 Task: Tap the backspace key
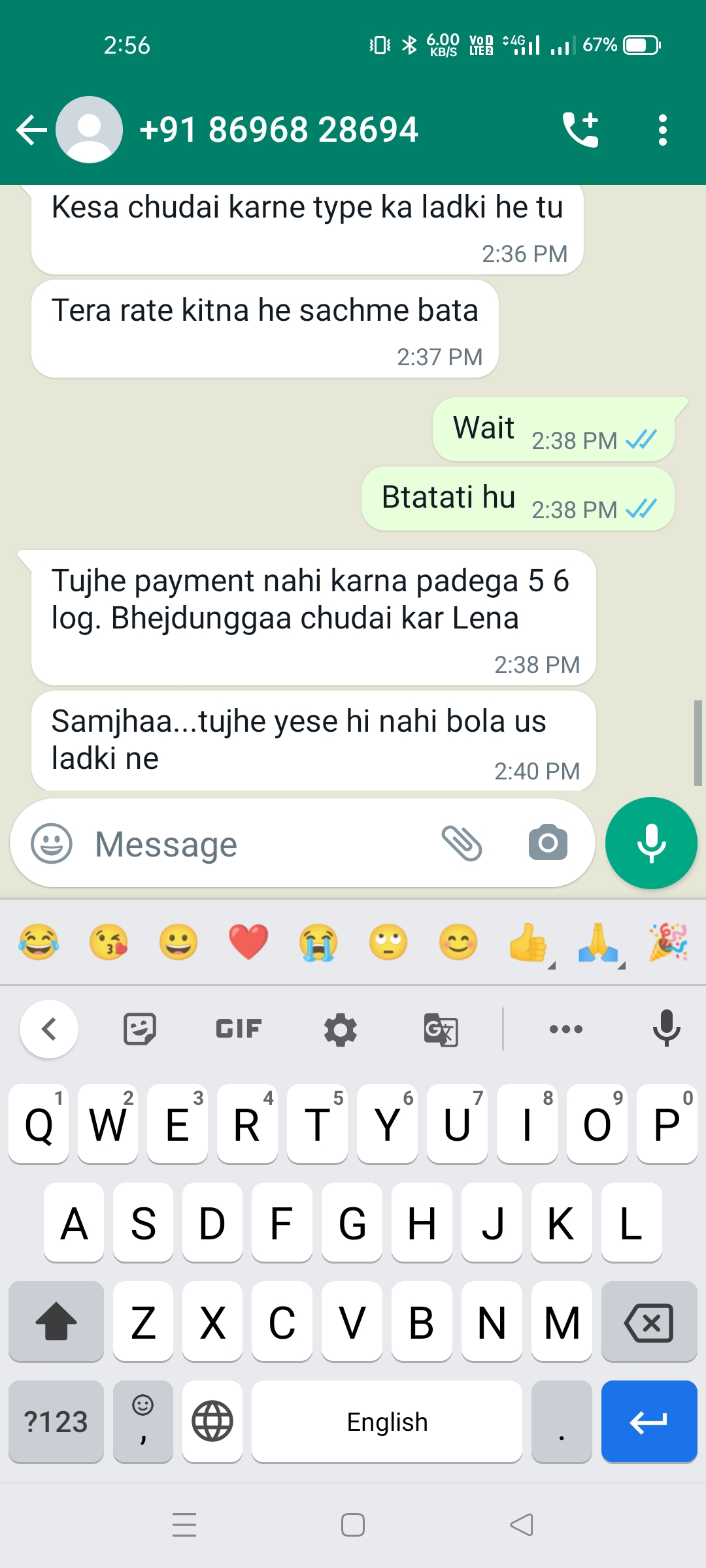pos(648,1322)
